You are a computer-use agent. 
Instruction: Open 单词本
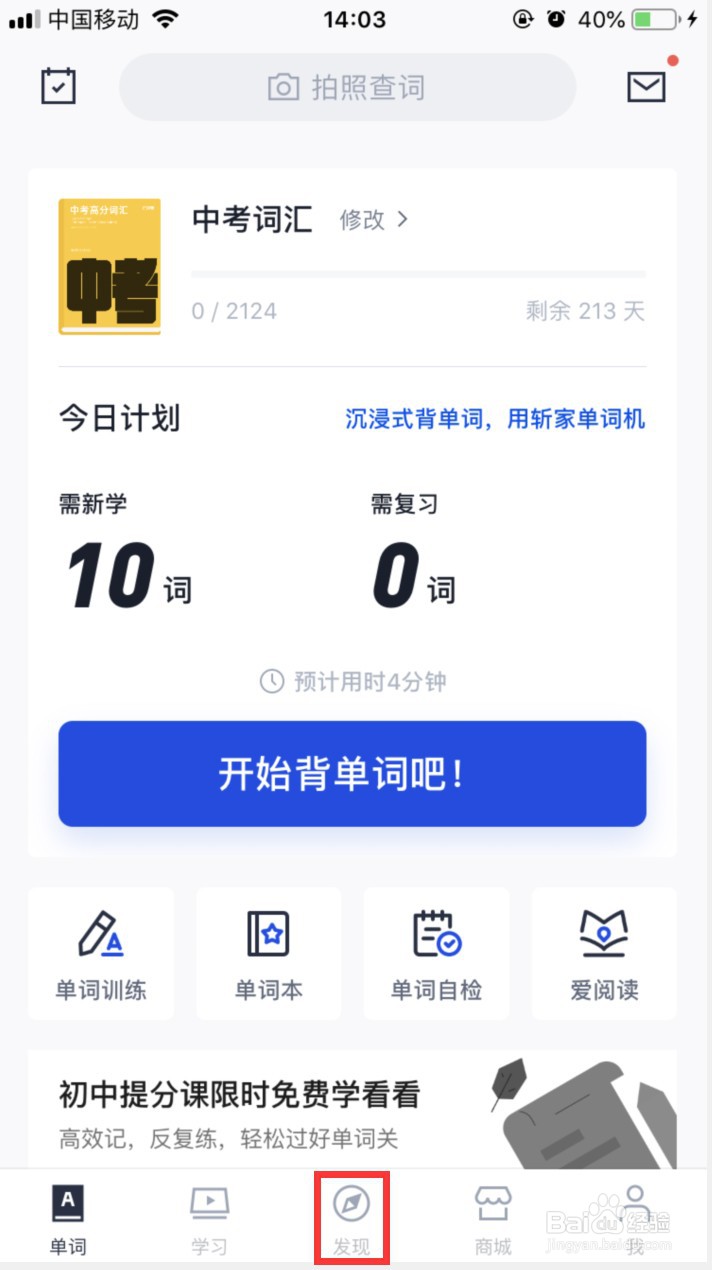click(269, 953)
